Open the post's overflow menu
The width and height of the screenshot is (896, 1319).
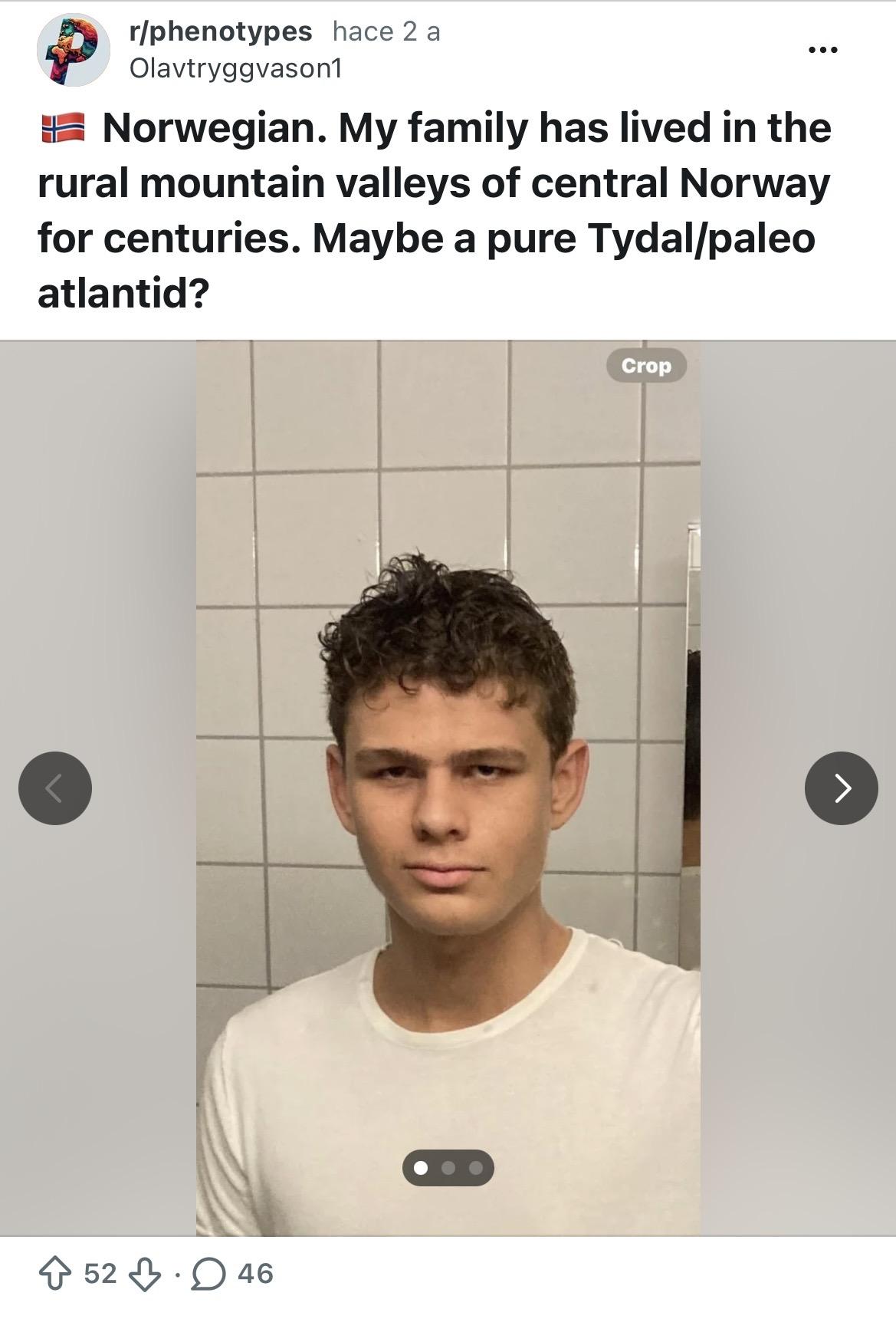(823, 50)
